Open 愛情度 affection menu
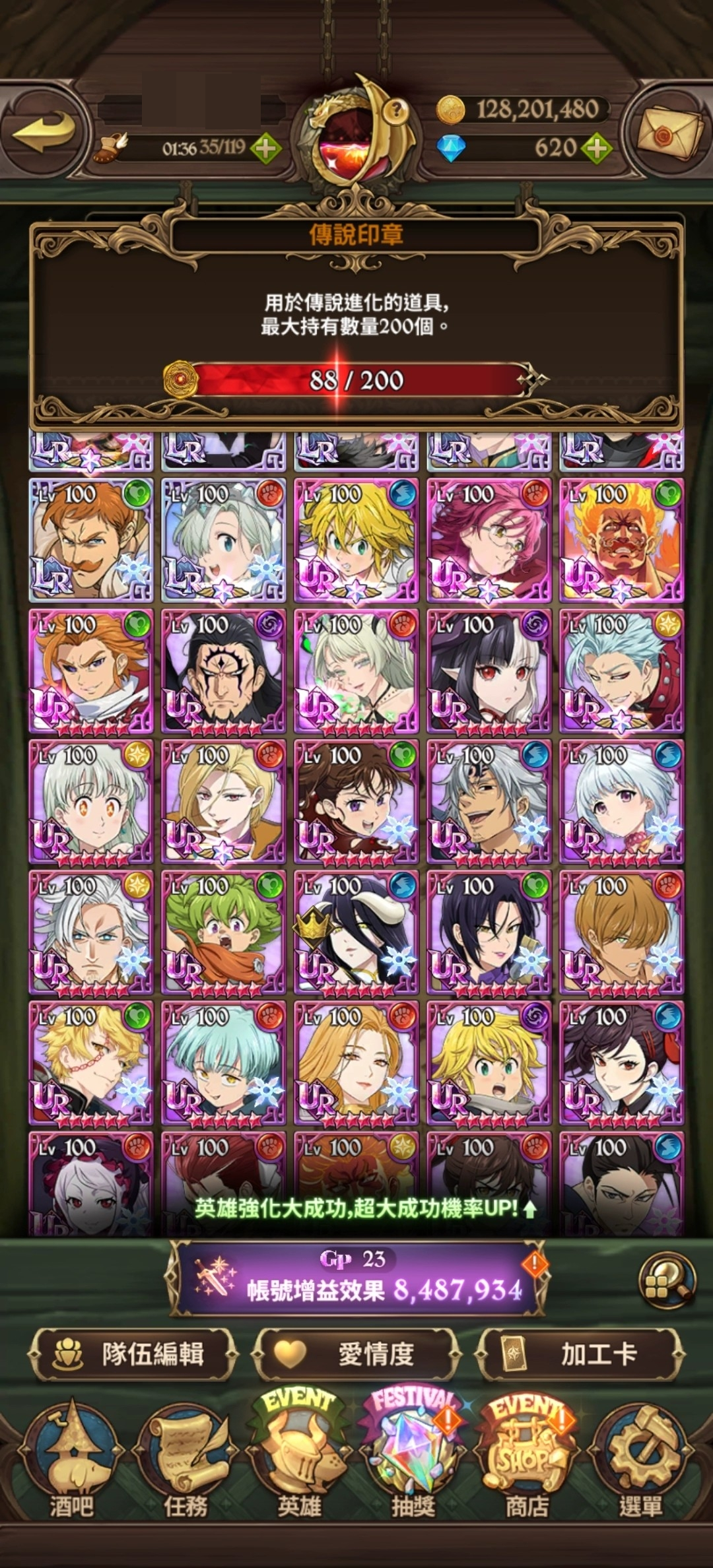 [357, 1355]
